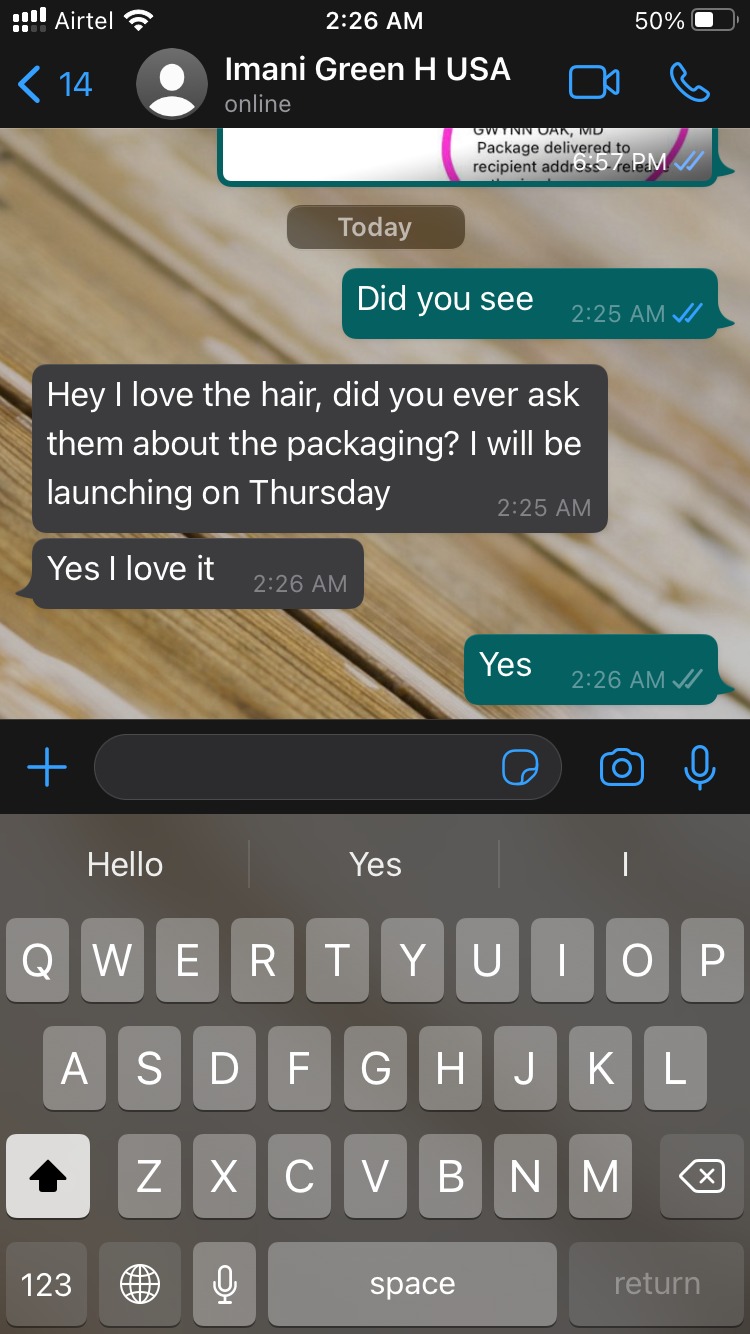Start a video call with Imani Green

pyautogui.click(x=594, y=83)
